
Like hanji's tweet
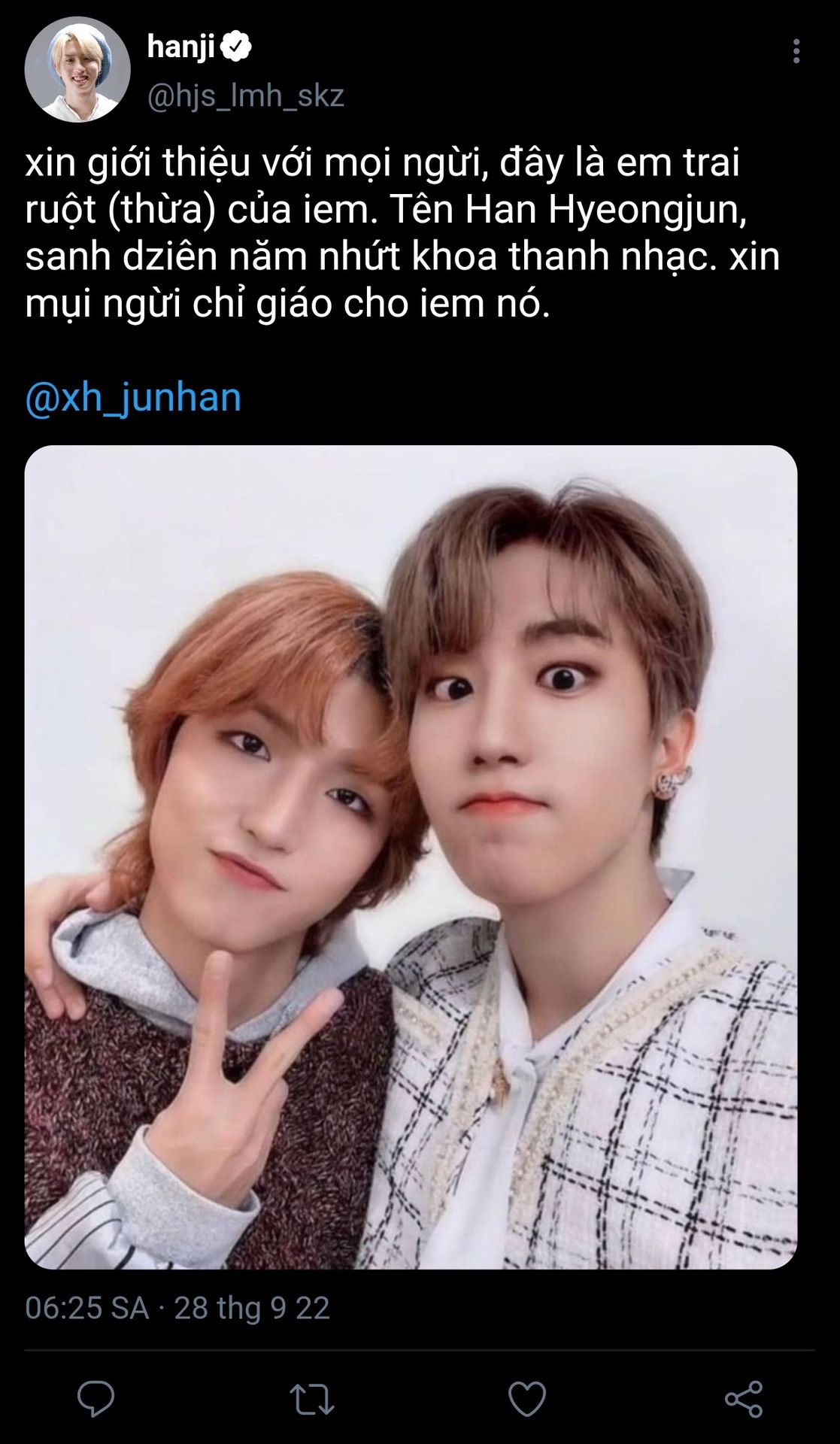(x=527, y=1399)
